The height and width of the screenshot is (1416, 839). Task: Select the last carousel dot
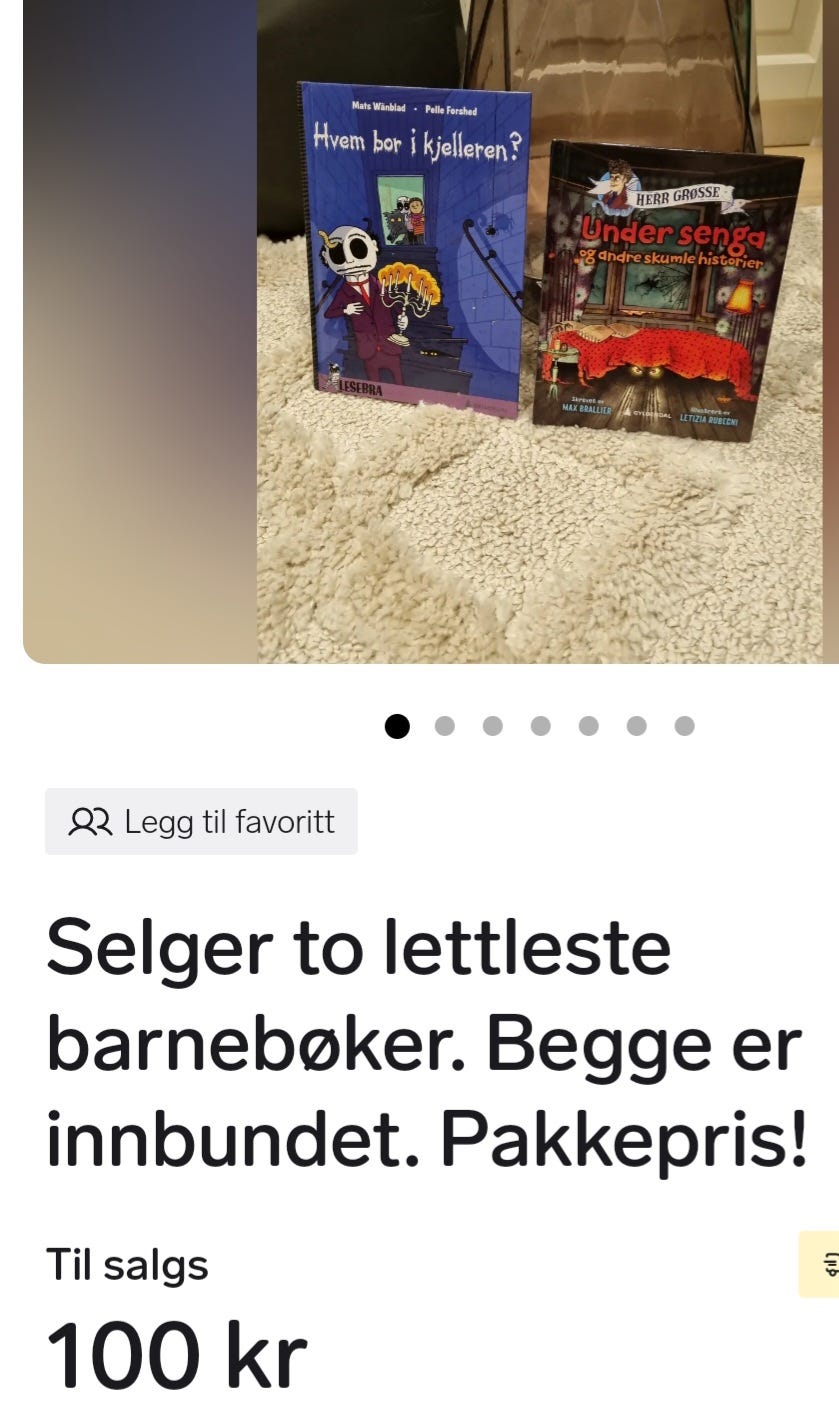point(684,726)
